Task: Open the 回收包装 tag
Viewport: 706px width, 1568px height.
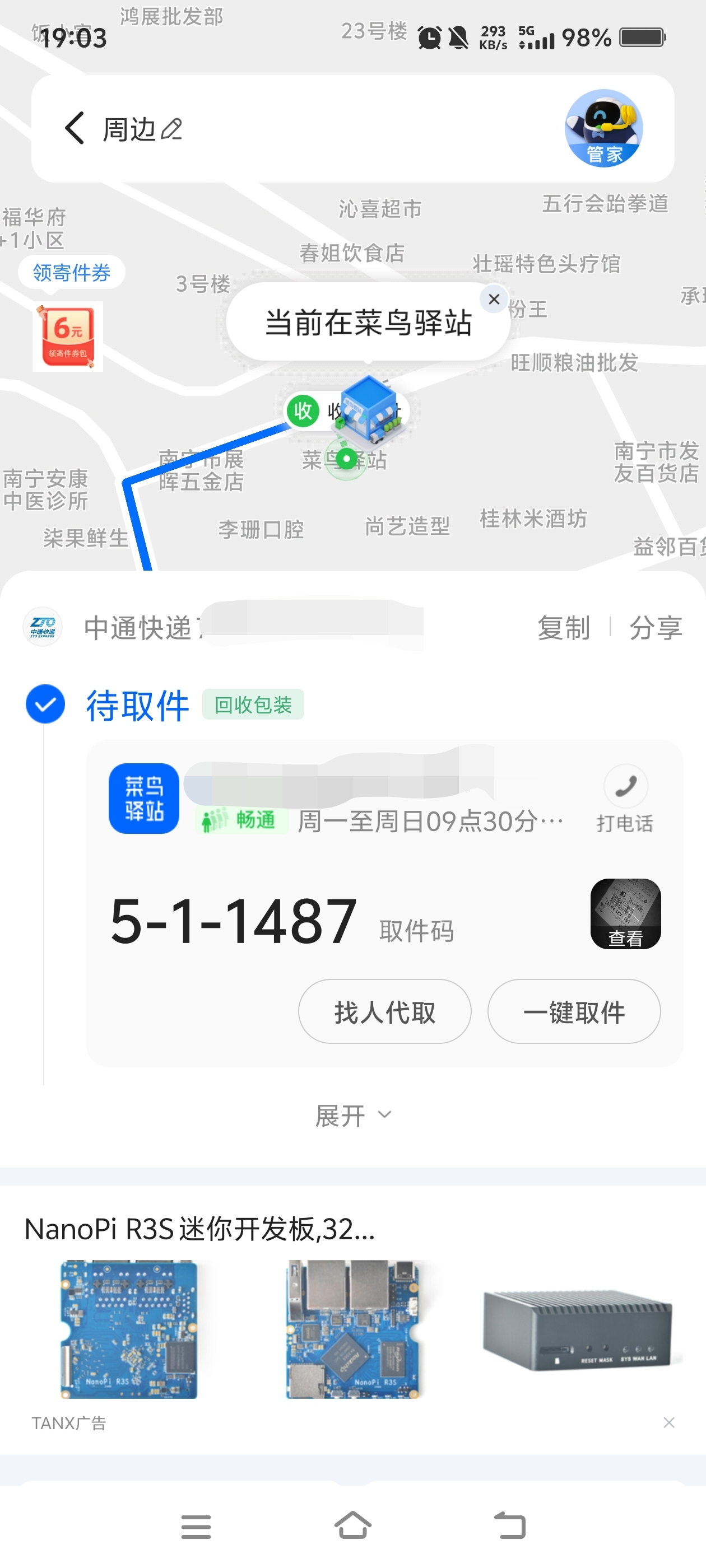Action: click(253, 705)
